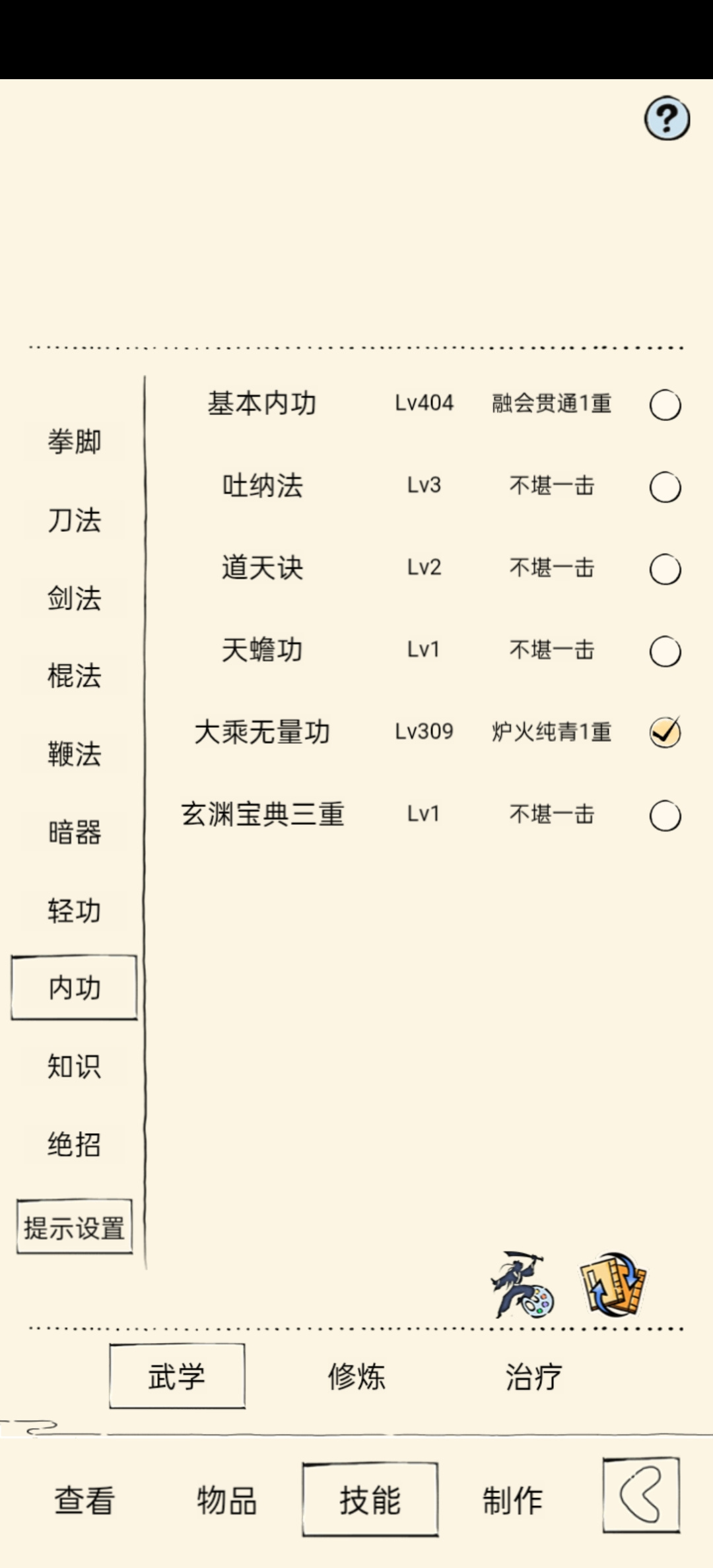
Task: Open 提示设置 button
Action: (x=75, y=1227)
